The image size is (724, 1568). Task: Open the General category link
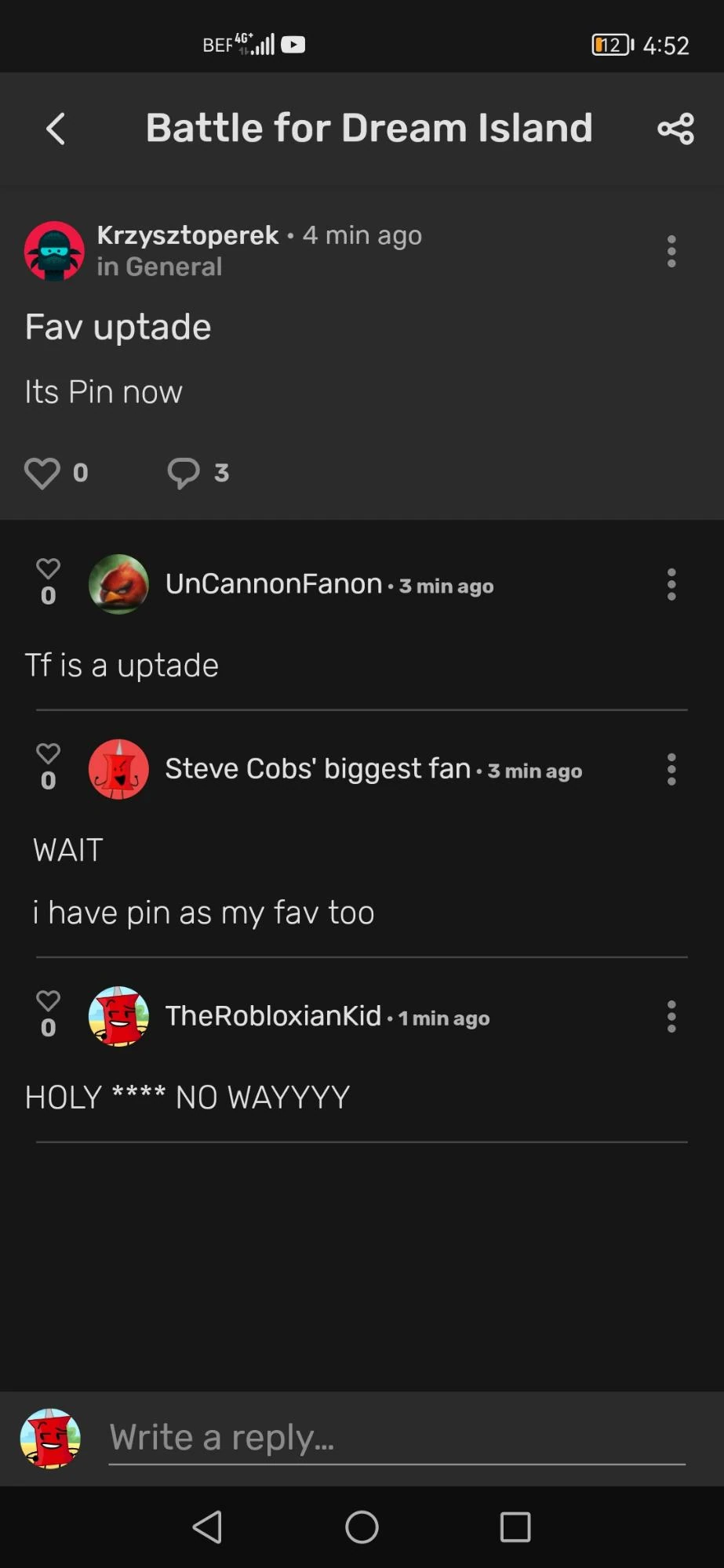(x=160, y=267)
